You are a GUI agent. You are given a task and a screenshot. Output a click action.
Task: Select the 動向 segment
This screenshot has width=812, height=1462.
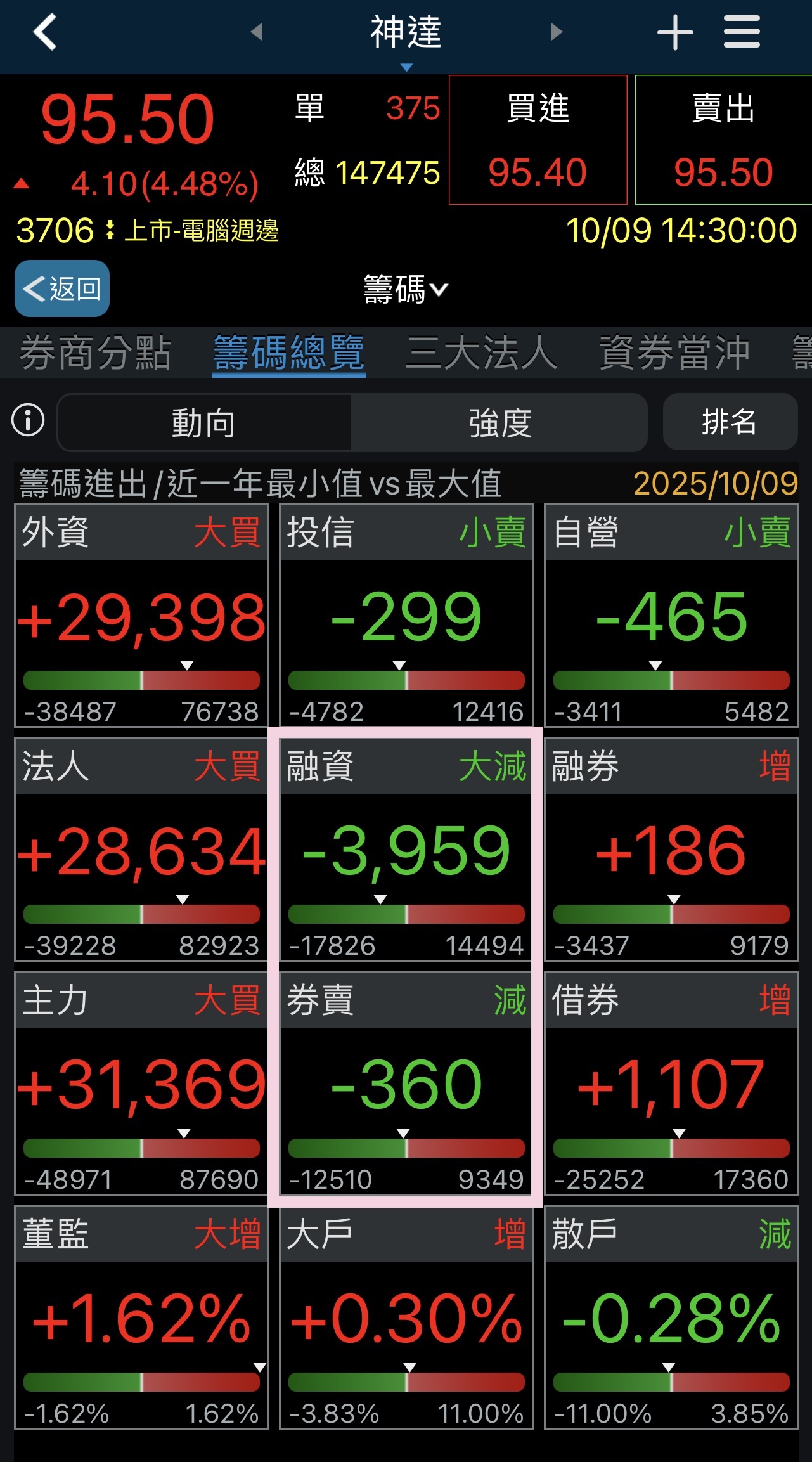(x=204, y=422)
